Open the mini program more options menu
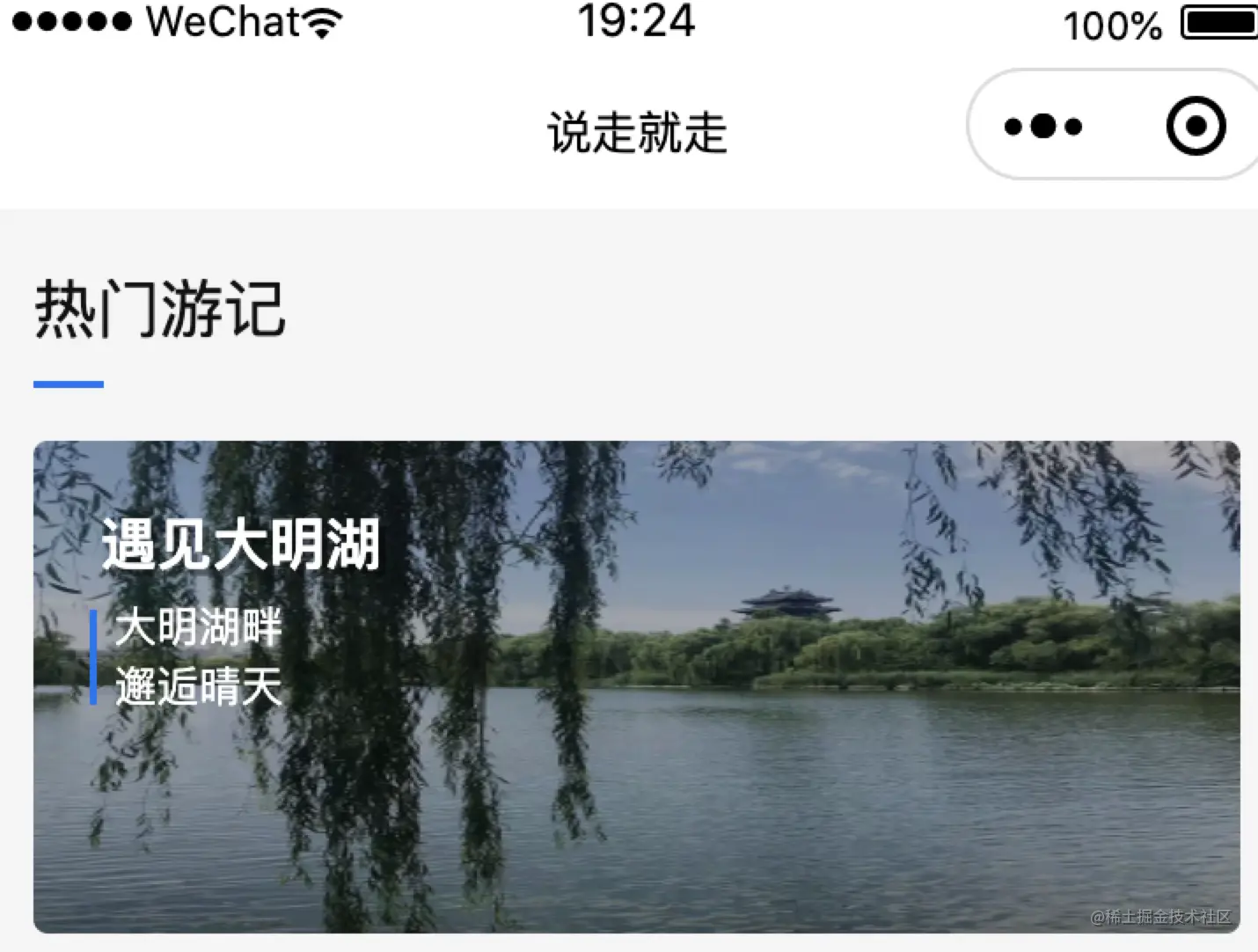Viewport: 1258px width, 952px height. tap(1043, 127)
